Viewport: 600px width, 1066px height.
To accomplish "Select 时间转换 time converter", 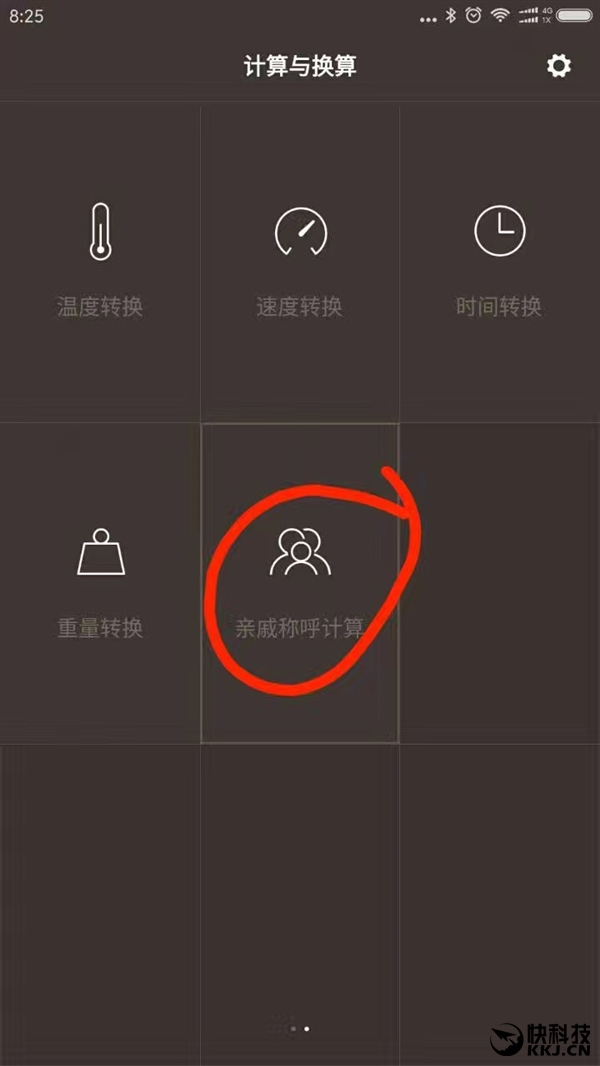I will tap(499, 260).
